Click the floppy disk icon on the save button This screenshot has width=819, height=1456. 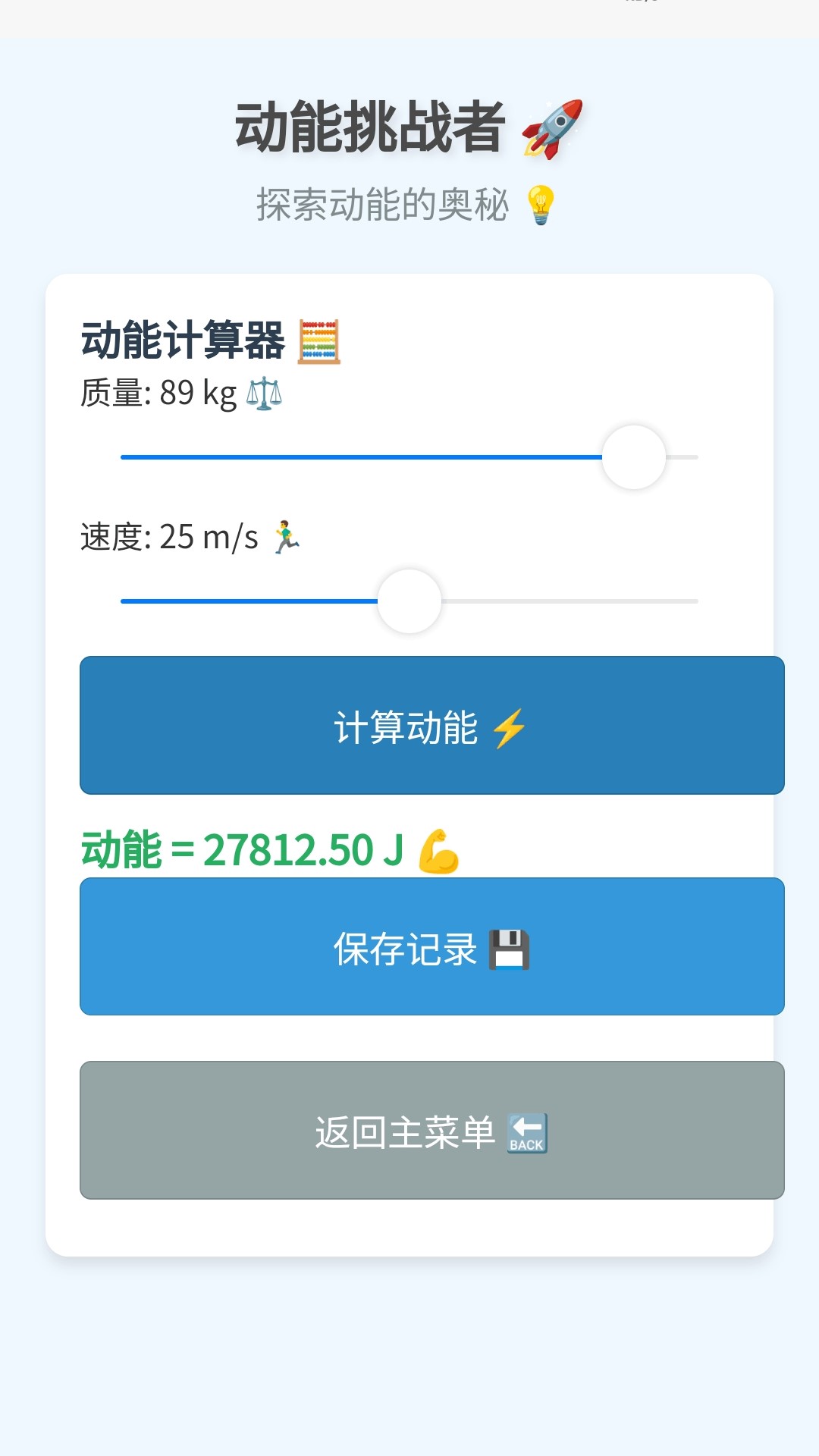(510, 950)
